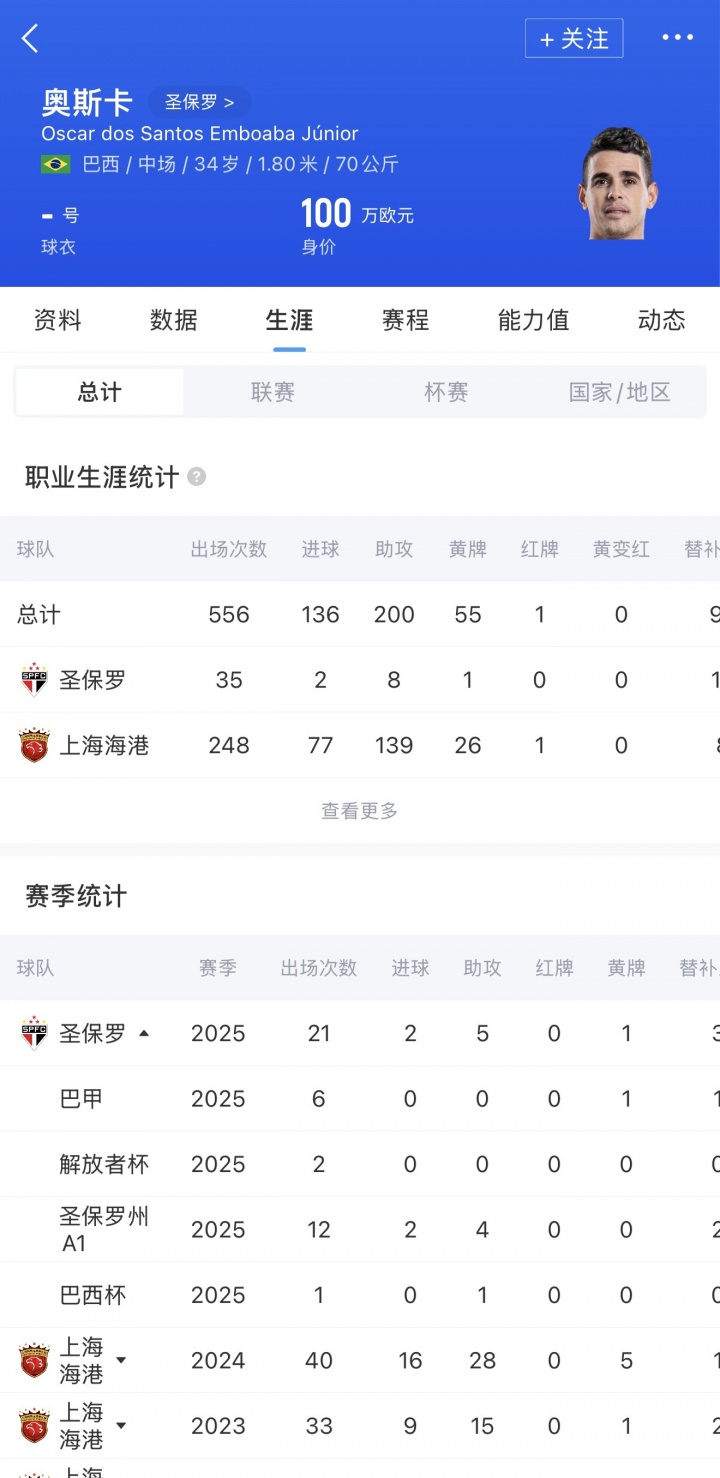
Task: Collapse the 圣保罗 2025 season row
Action: point(144,1033)
